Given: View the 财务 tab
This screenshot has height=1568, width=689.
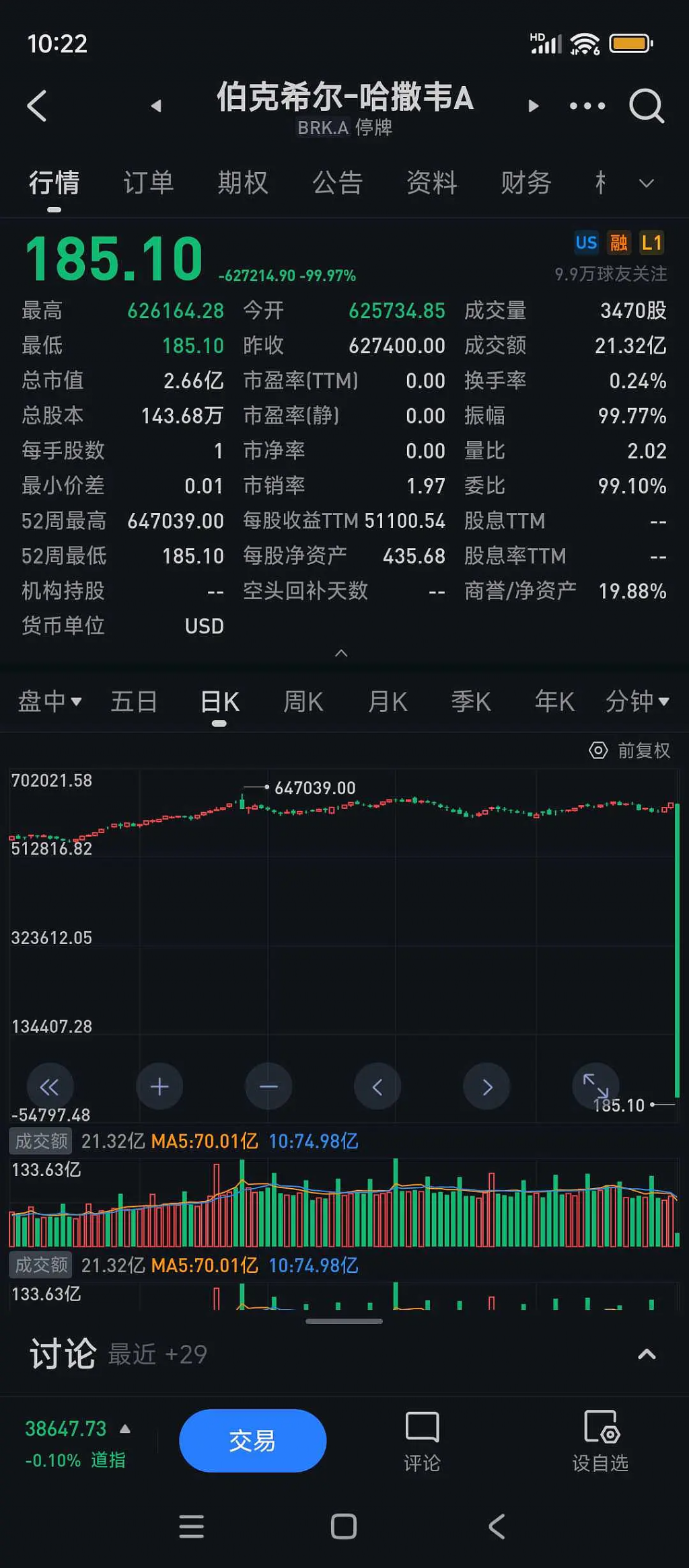Looking at the screenshot, I should 525,183.
